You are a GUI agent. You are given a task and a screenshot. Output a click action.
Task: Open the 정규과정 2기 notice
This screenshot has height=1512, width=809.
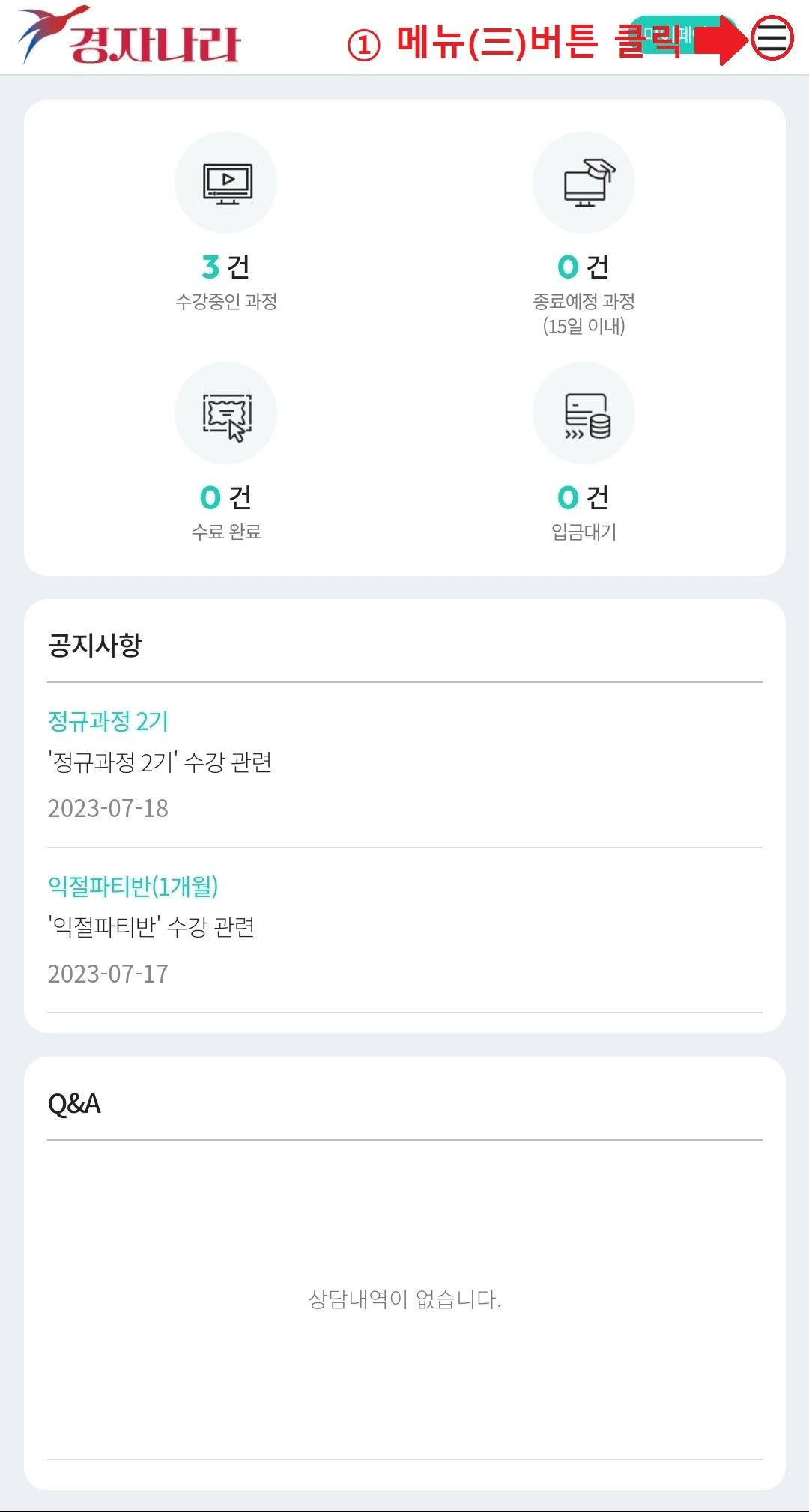(404, 765)
